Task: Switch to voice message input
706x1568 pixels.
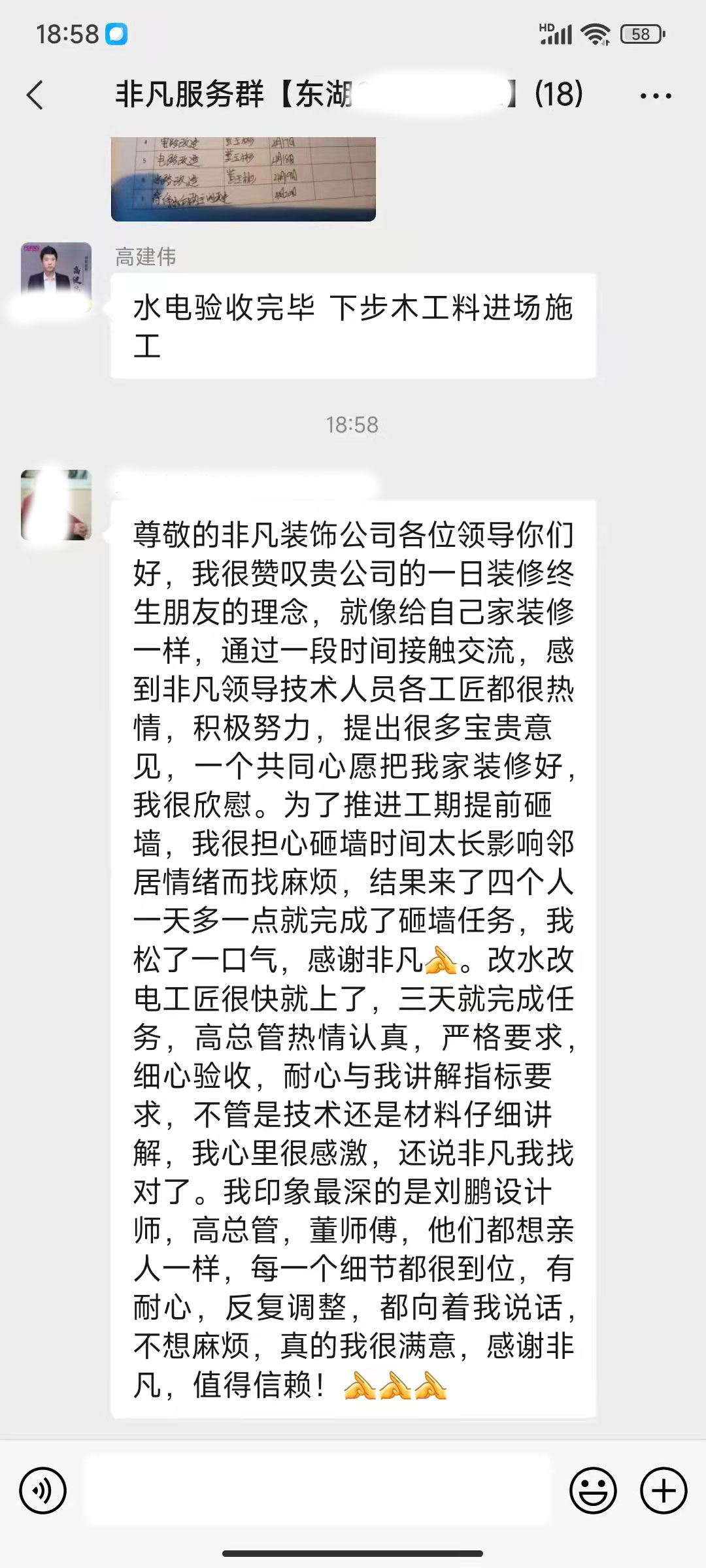Action: (43, 1491)
